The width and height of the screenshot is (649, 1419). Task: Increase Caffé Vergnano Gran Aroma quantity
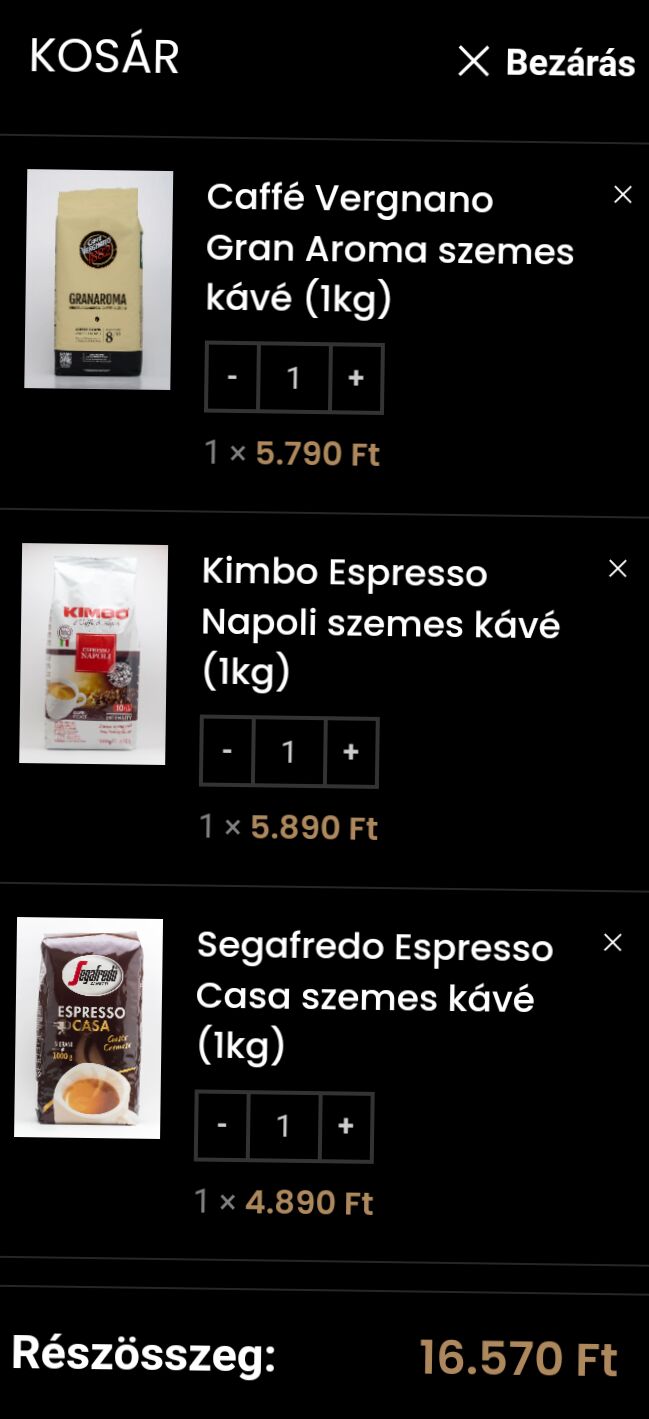click(x=356, y=378)
